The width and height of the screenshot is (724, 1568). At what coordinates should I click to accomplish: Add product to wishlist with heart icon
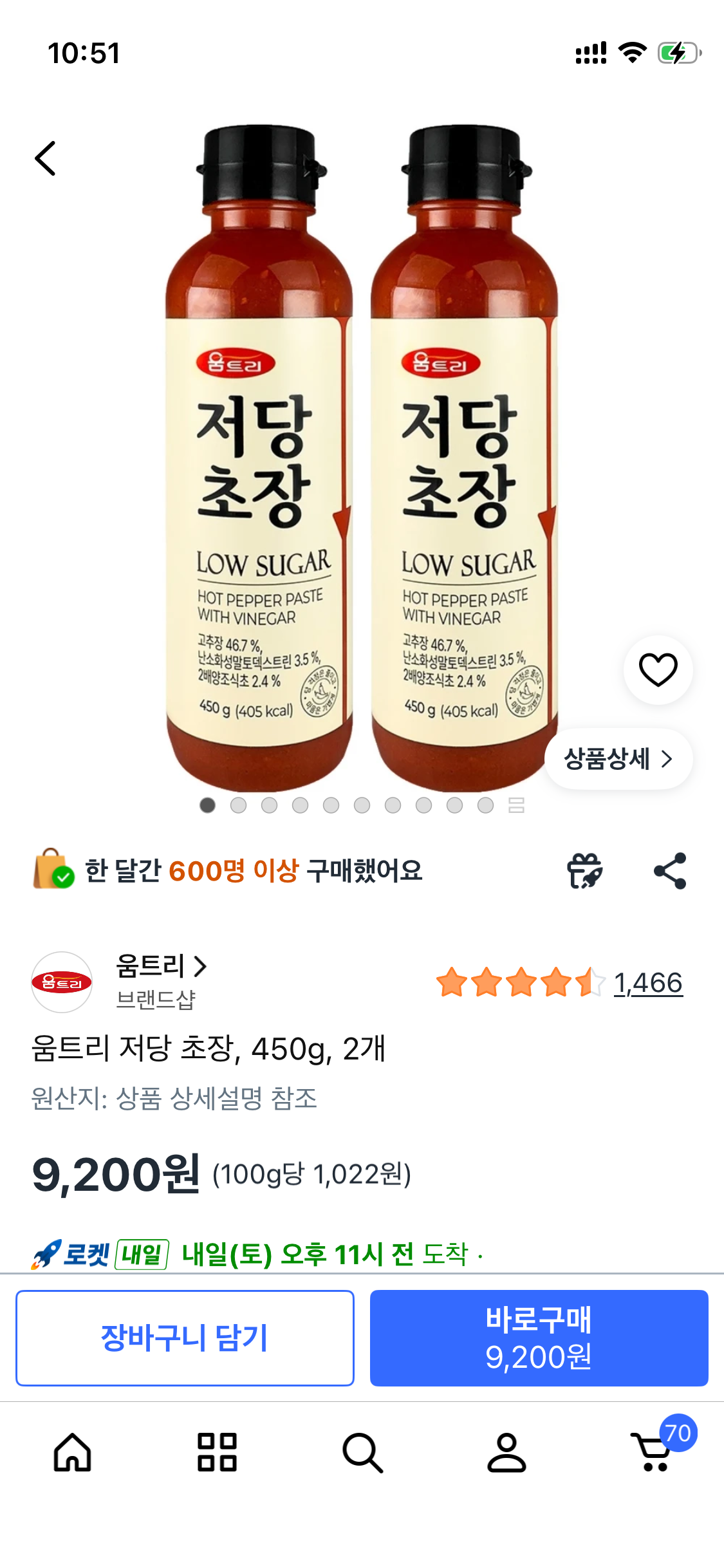tap(658, 670)
